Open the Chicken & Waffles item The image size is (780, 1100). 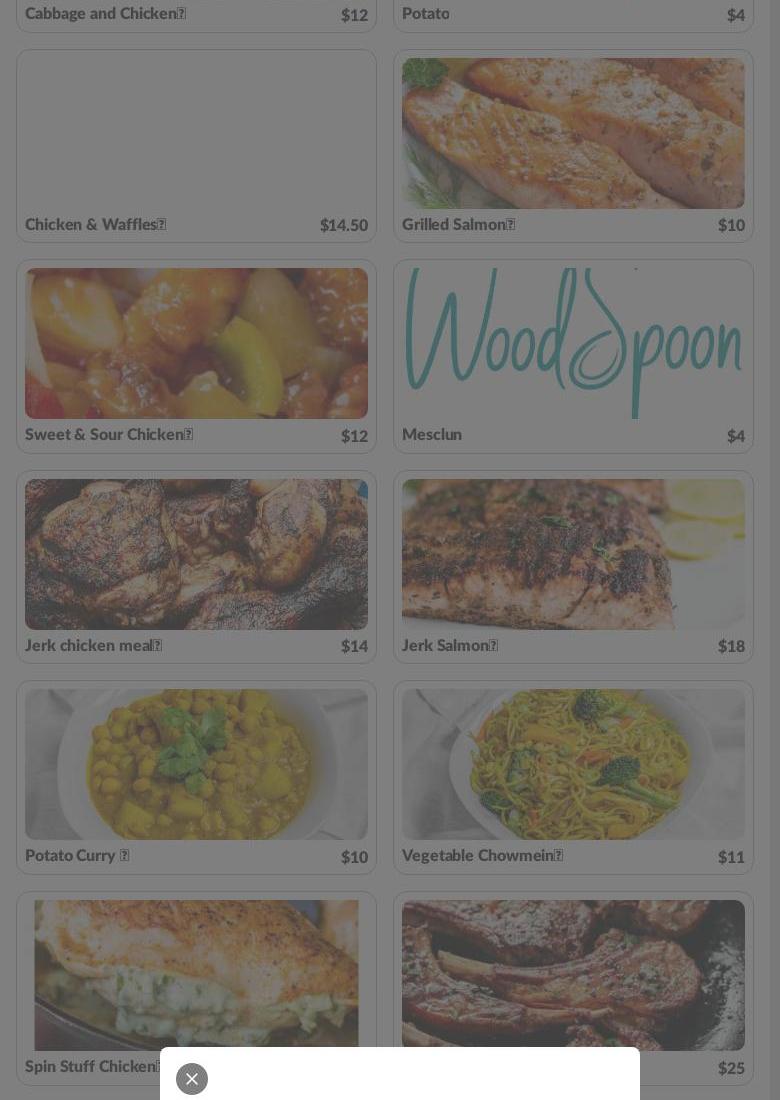point(196,146)
